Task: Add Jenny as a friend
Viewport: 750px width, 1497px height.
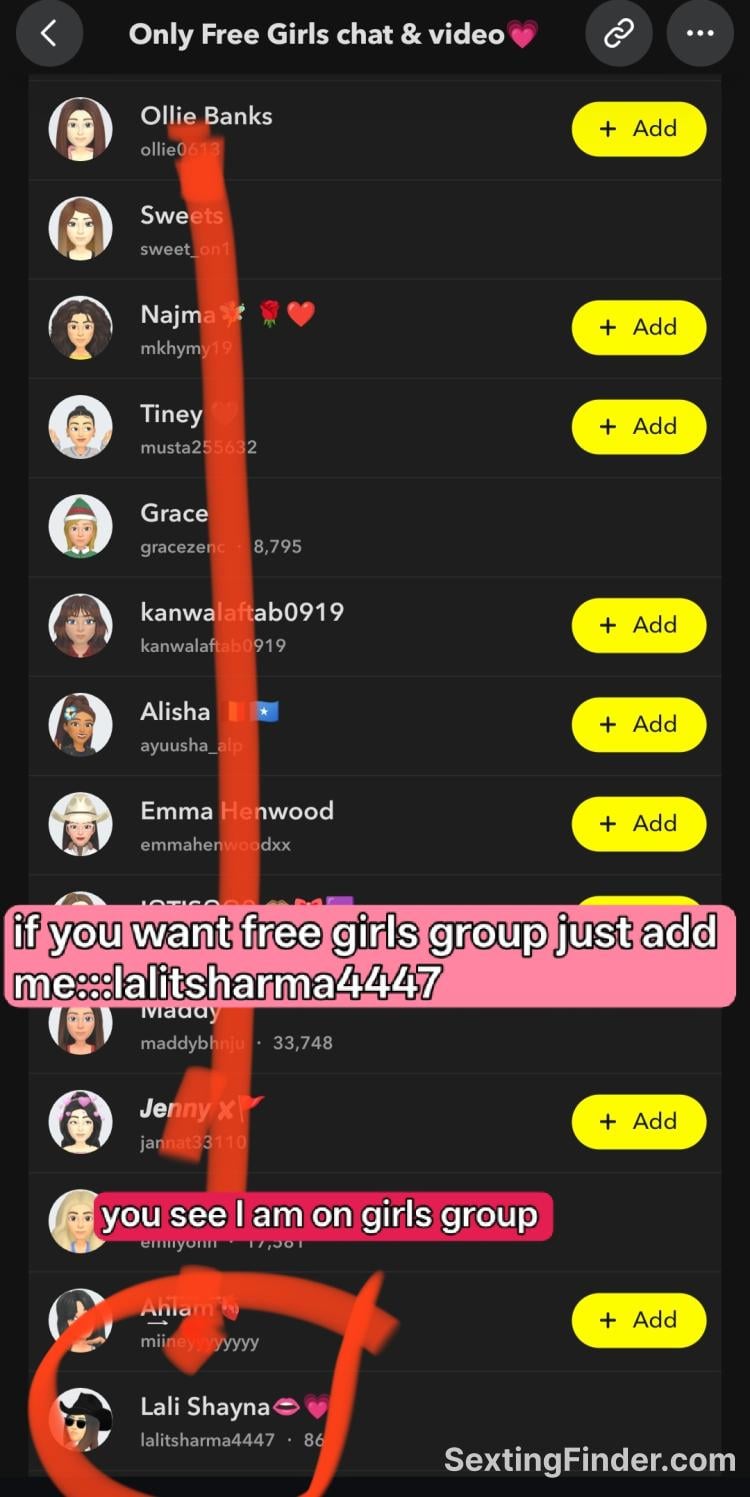Action: pyautogui.click(x=639, y=1122)
